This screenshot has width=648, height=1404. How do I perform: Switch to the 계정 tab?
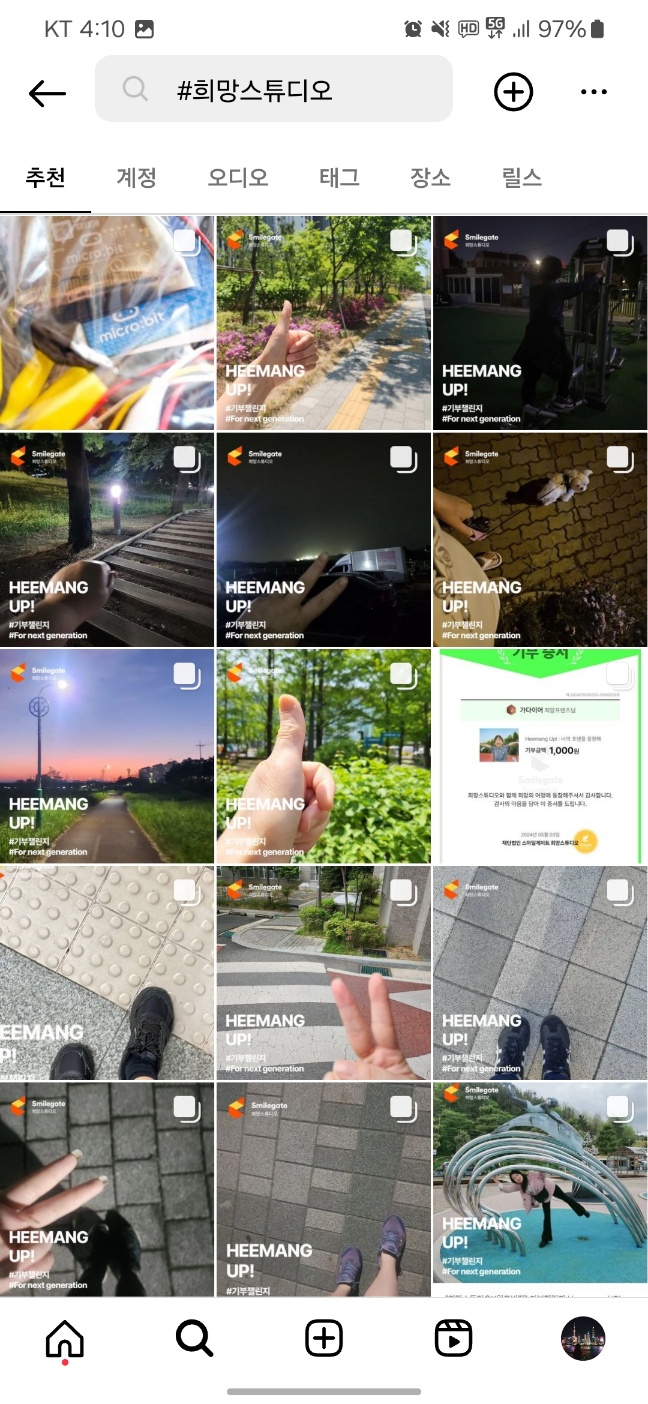(x=136, y=178)
